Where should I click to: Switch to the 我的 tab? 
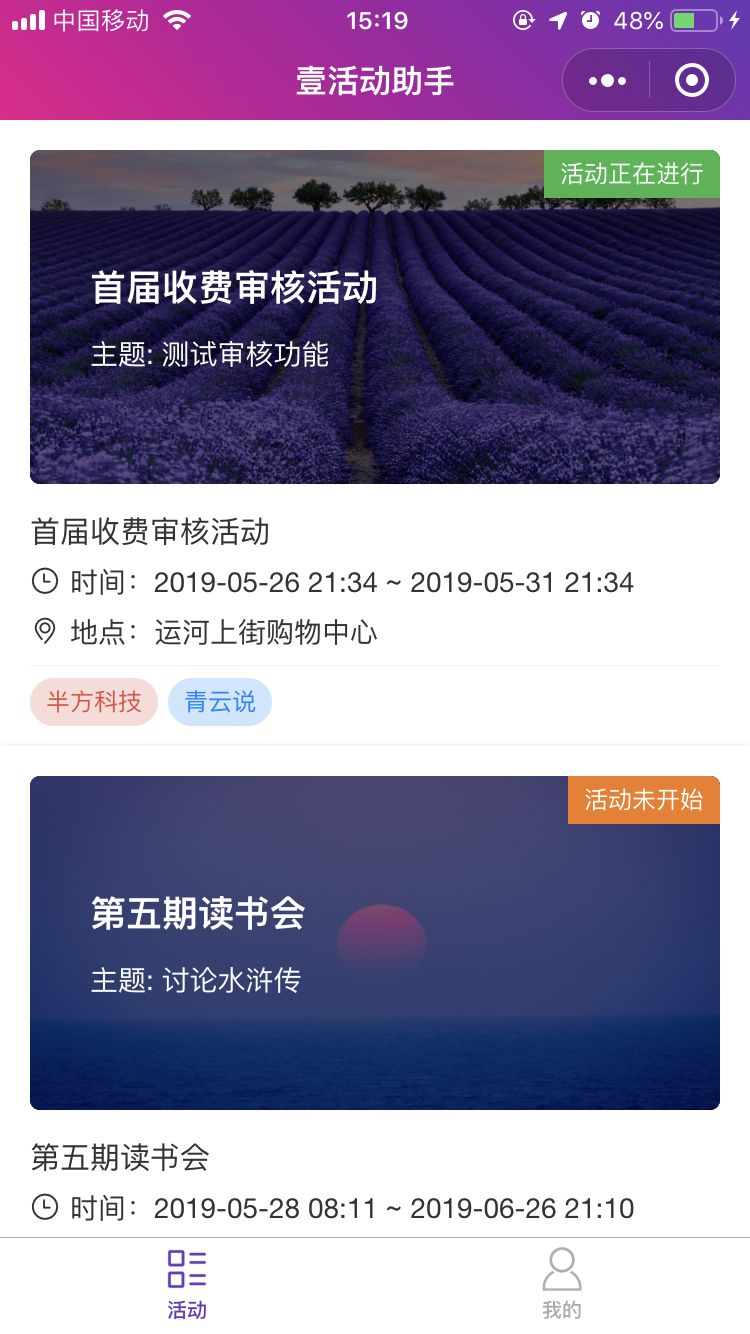562,1284
